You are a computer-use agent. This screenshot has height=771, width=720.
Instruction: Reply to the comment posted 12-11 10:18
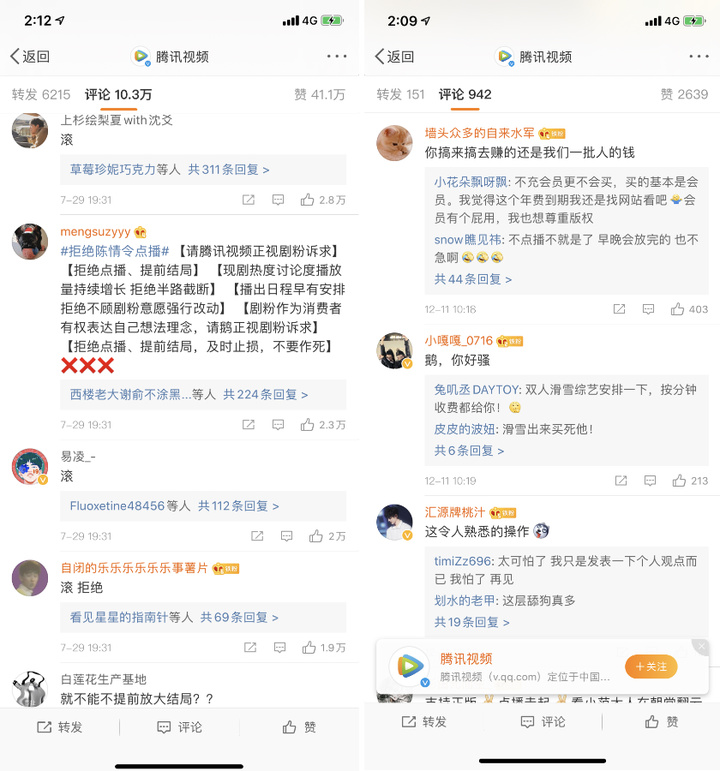[648, 310]
